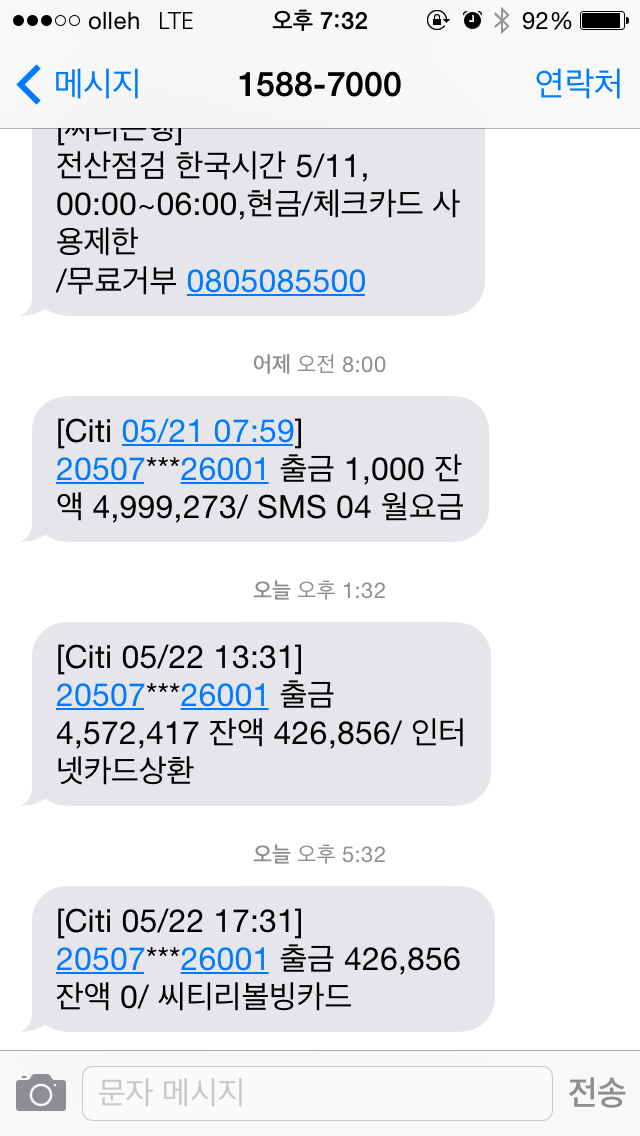The width and height of the screenshot is (640, 1136).
Task: Tap the 전송 send button
Action: pos(597,1092)
